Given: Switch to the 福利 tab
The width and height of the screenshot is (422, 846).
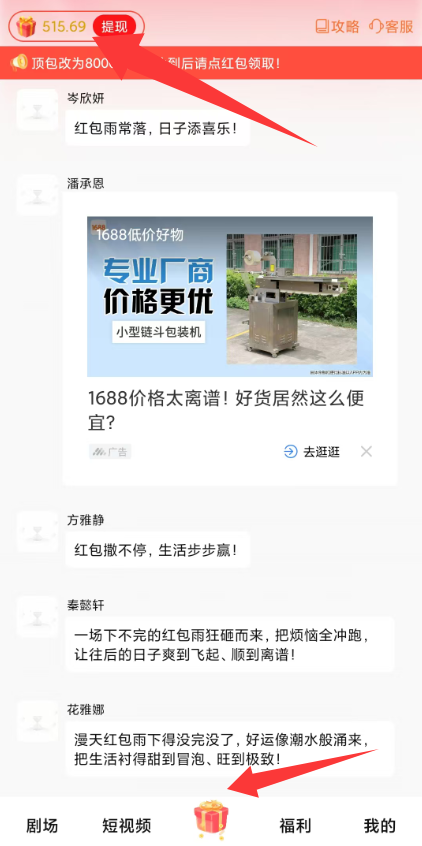Looking at the screenshot, I should click(296, 825).
